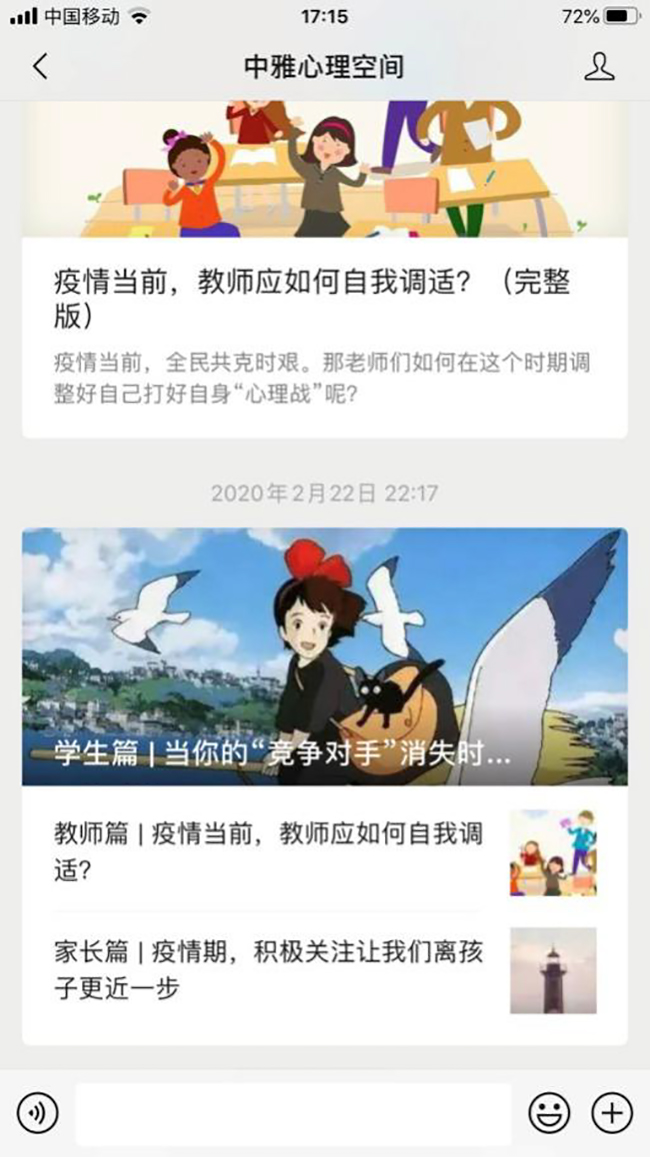Go back from 中雅心理空间
The image size is (650, 1157).
tap(40, 67)
